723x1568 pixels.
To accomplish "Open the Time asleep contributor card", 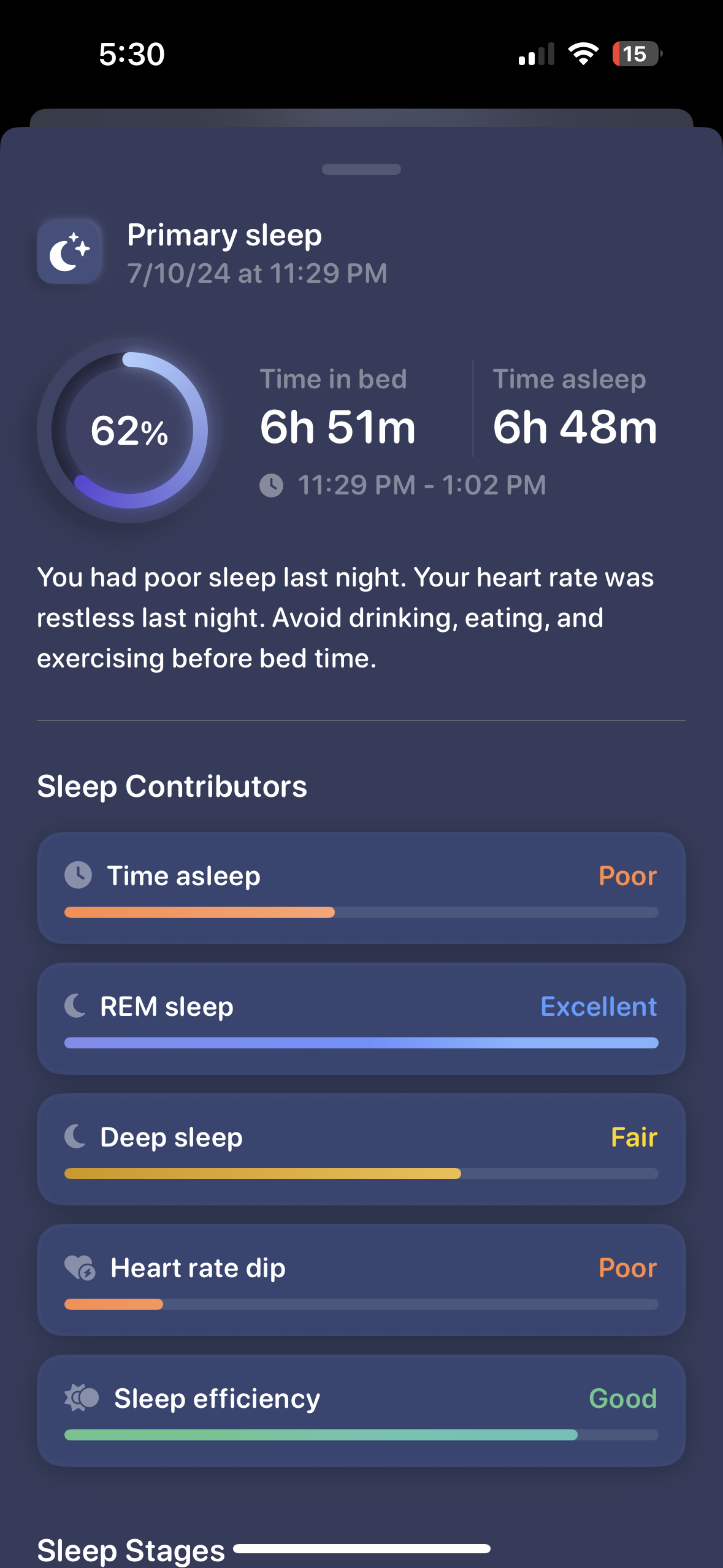I will [x=361, y=887].
